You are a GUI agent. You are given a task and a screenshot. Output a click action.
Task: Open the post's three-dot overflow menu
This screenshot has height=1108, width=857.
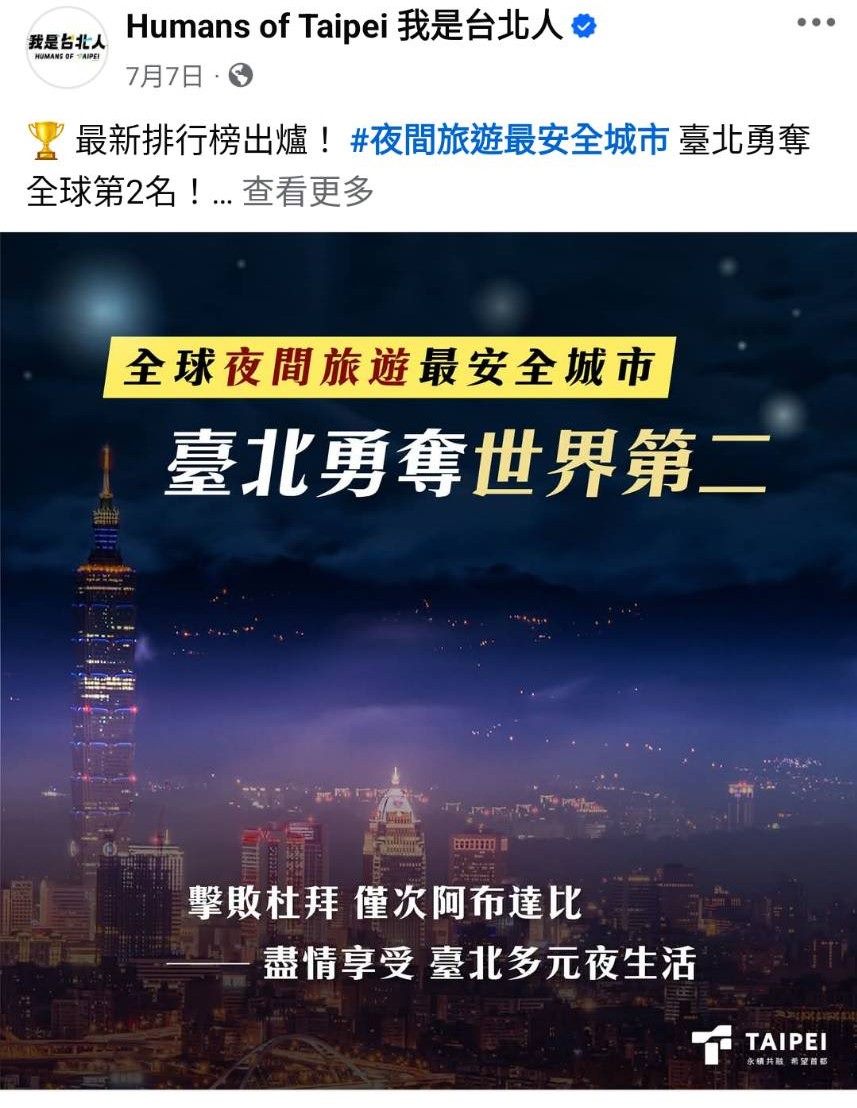[x=822, y=22]
